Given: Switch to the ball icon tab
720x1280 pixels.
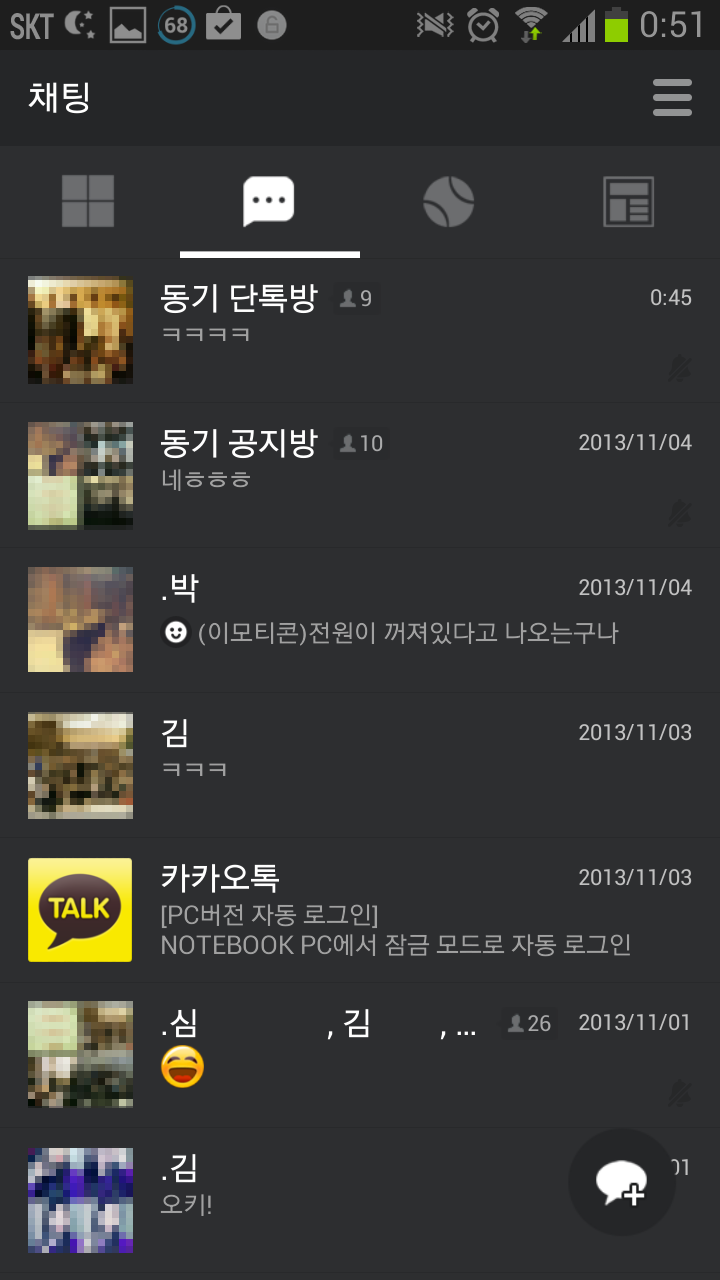Looking at the screenshot, I should pyautogui.click(x=448, y=201).
